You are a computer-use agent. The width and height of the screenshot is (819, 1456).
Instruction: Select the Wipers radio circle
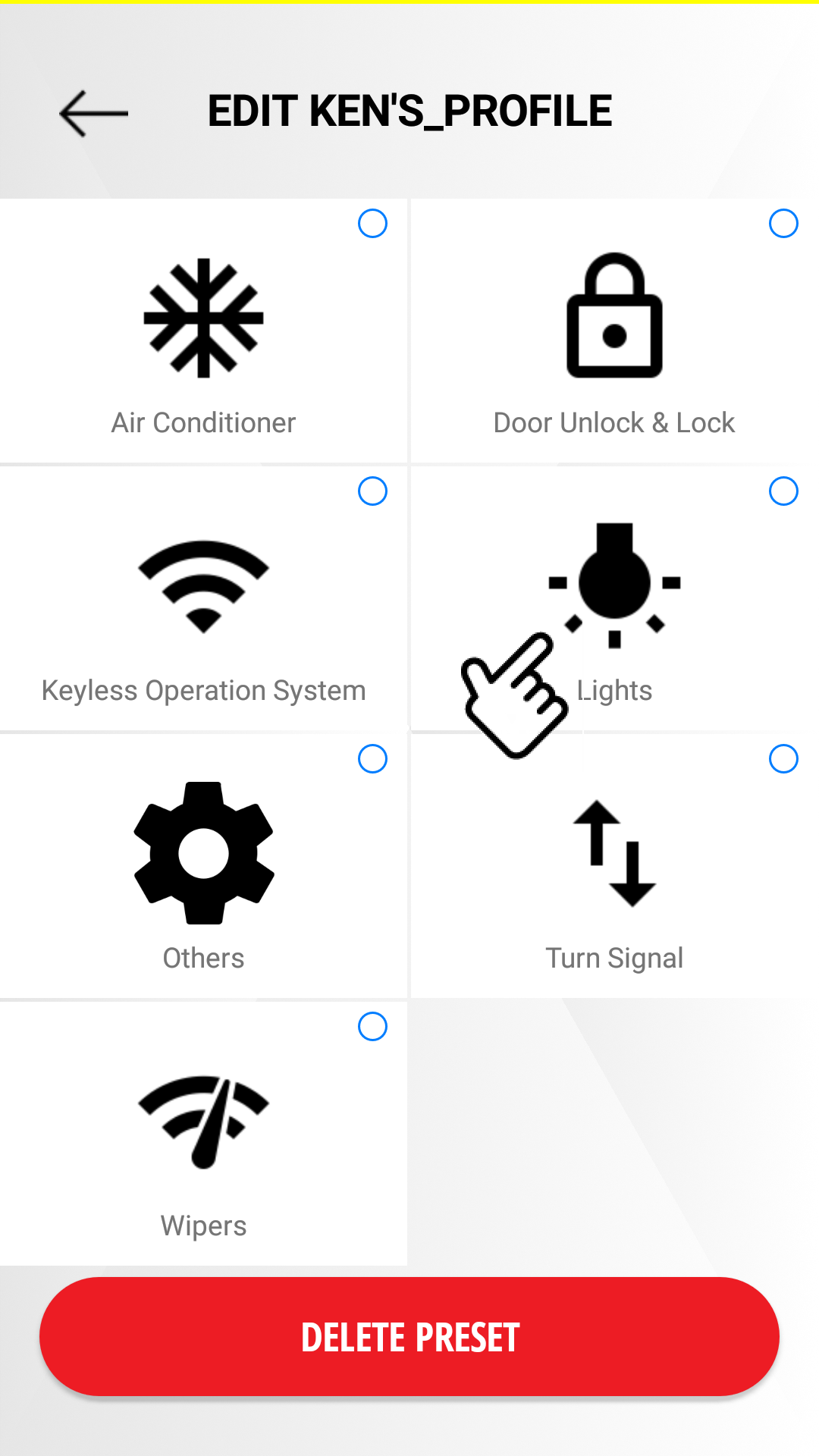pyautogui.click(x=372, y=1027)
